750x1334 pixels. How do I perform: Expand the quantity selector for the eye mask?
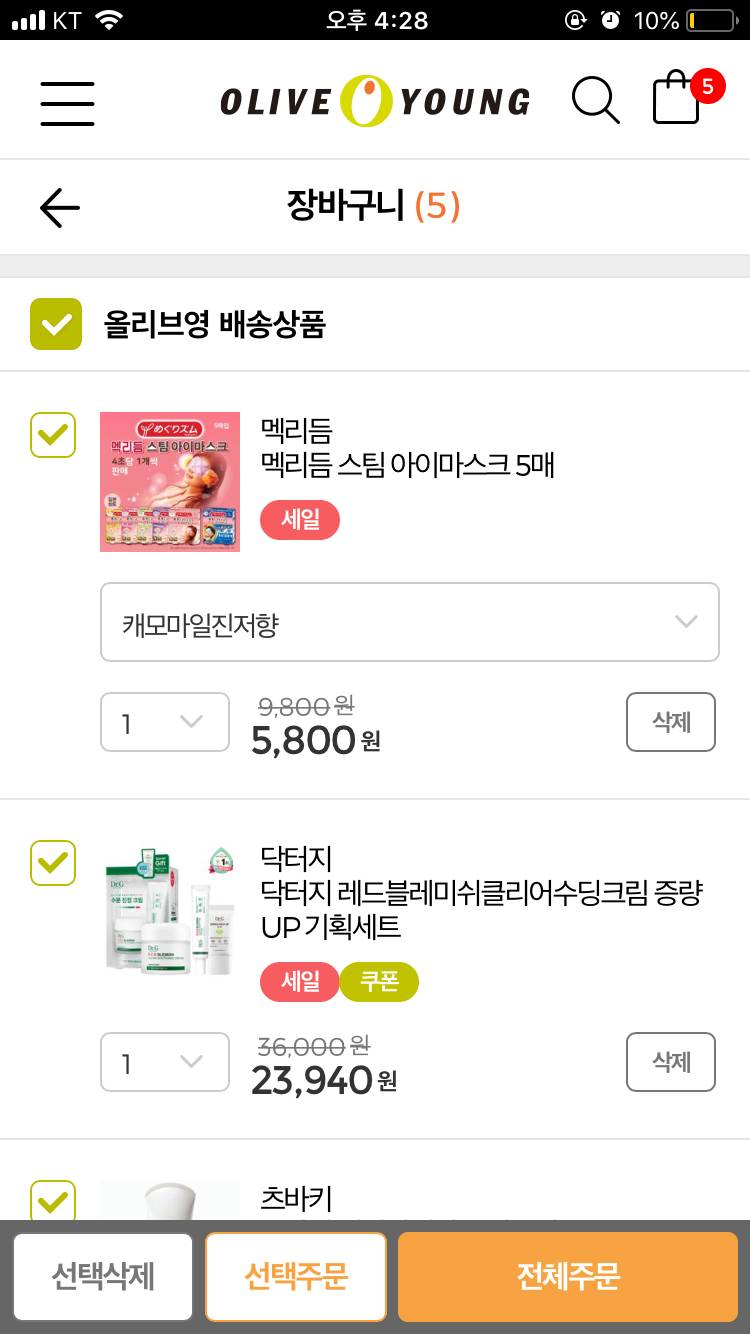(164, 721)
